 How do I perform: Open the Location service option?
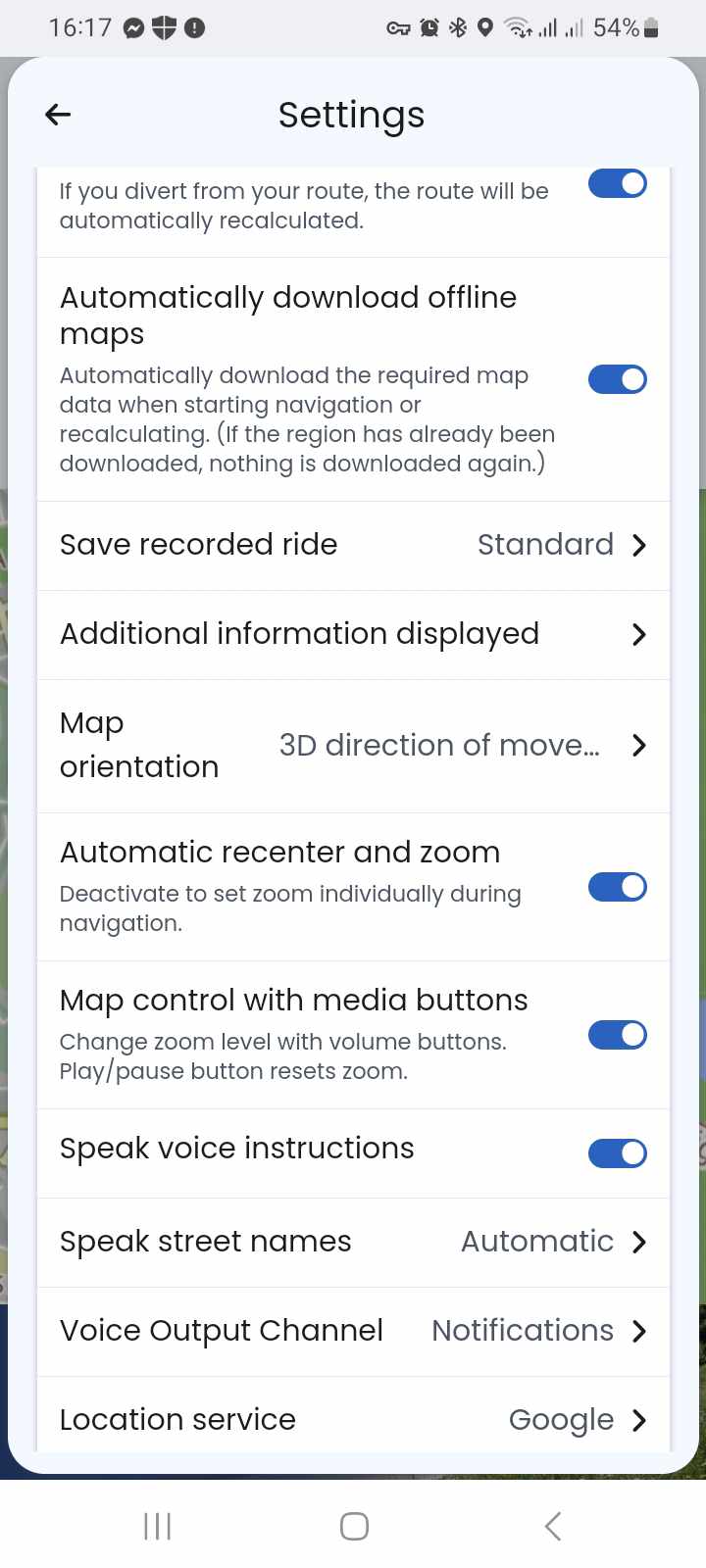coord(353,1416)
